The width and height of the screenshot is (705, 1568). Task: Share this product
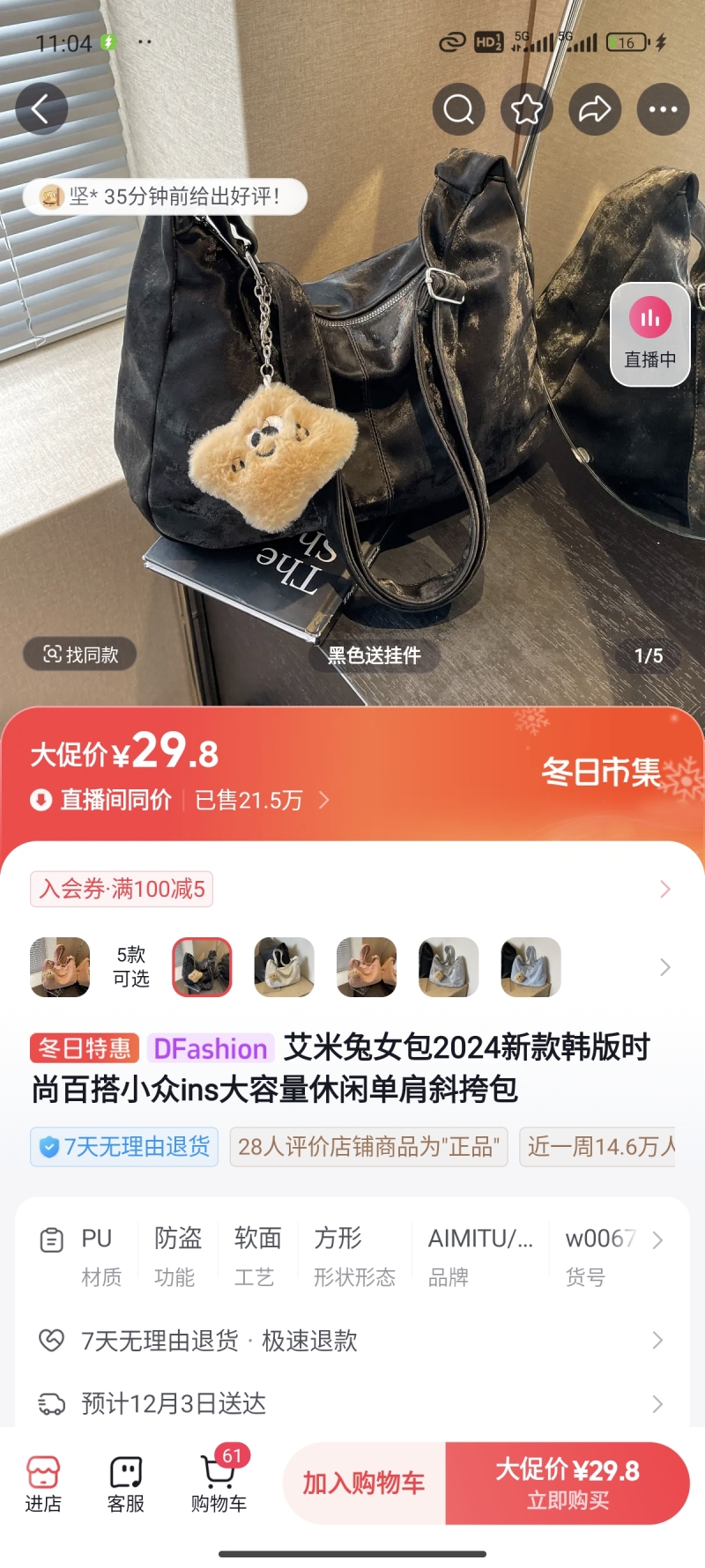[x=595, y=109]
